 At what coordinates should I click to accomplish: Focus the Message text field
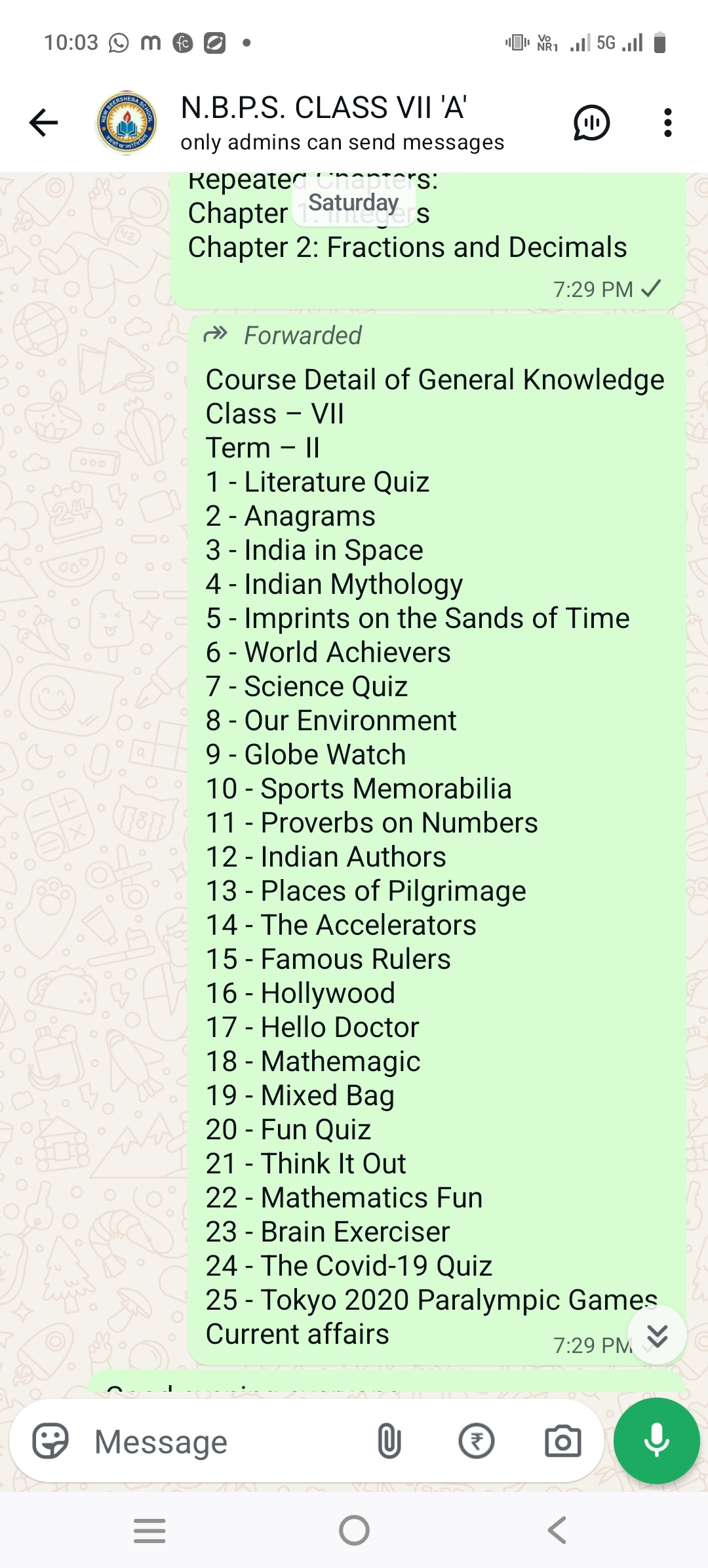223,1441
